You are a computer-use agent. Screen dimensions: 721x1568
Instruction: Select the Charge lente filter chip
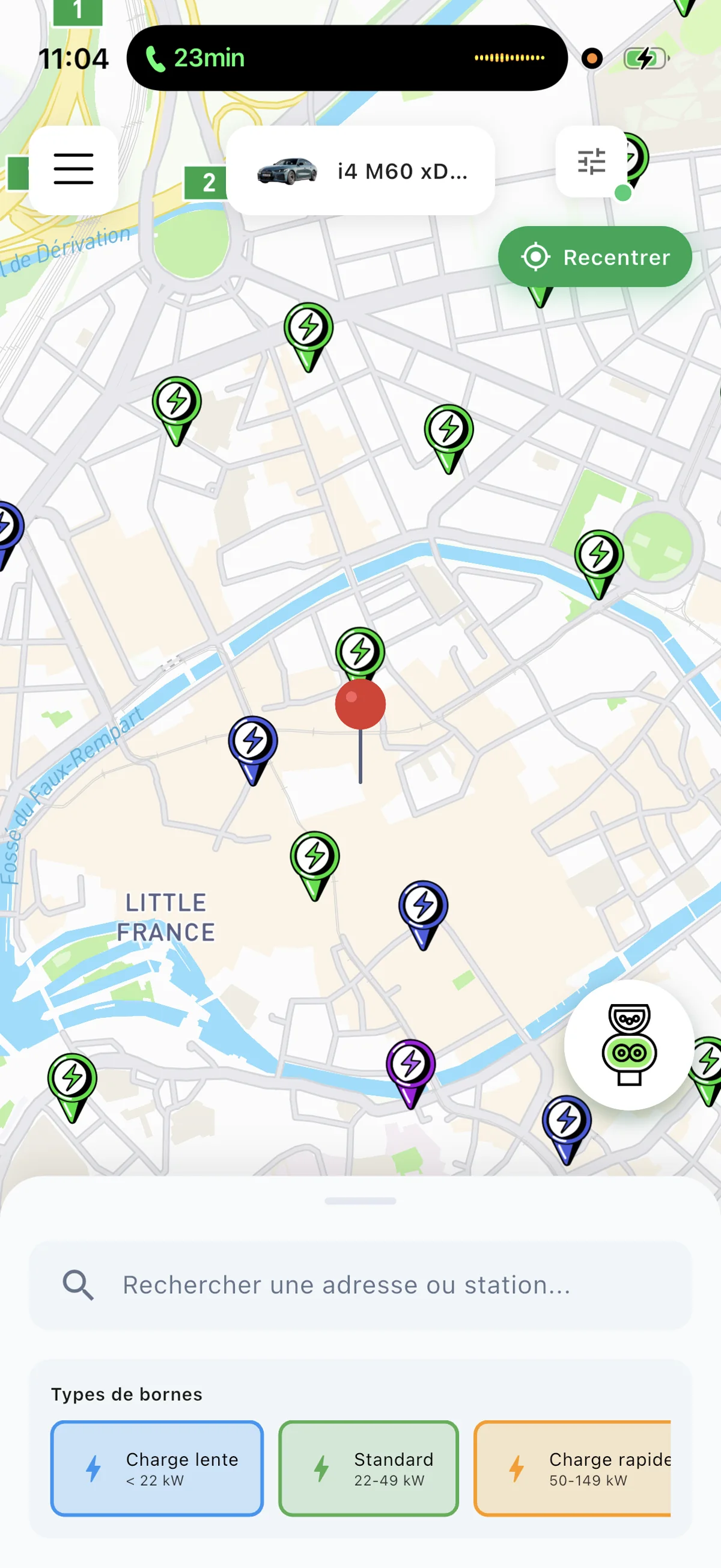[x=157, y=1468]
